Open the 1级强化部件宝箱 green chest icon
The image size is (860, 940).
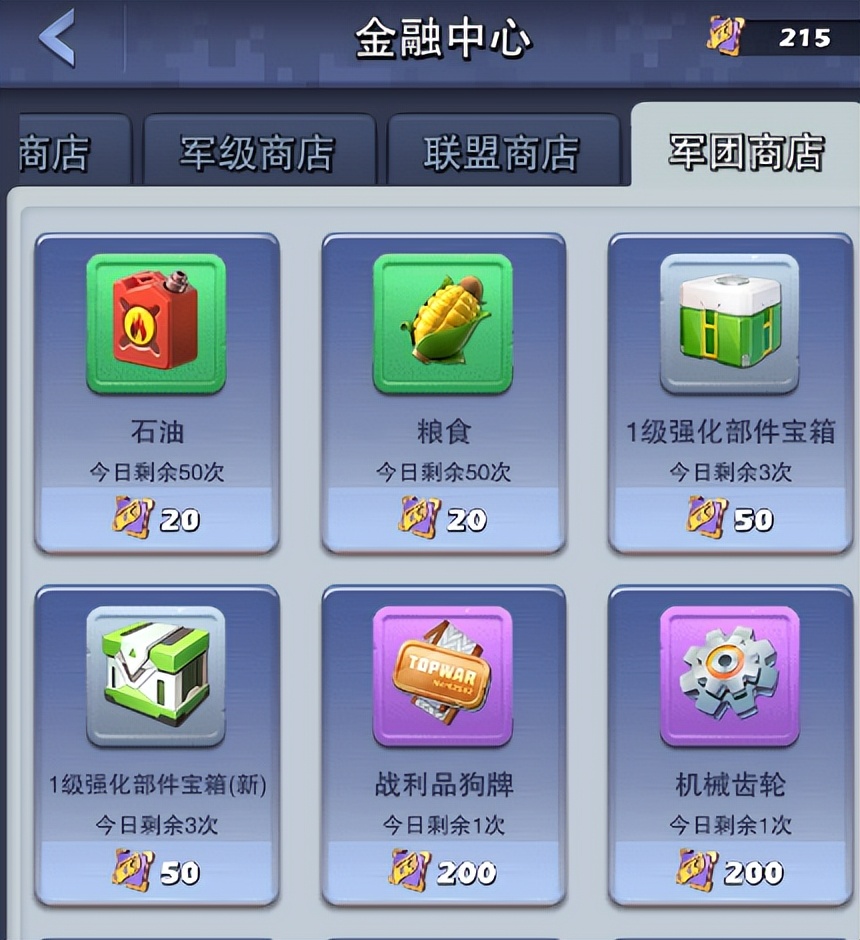pos(728,320)
